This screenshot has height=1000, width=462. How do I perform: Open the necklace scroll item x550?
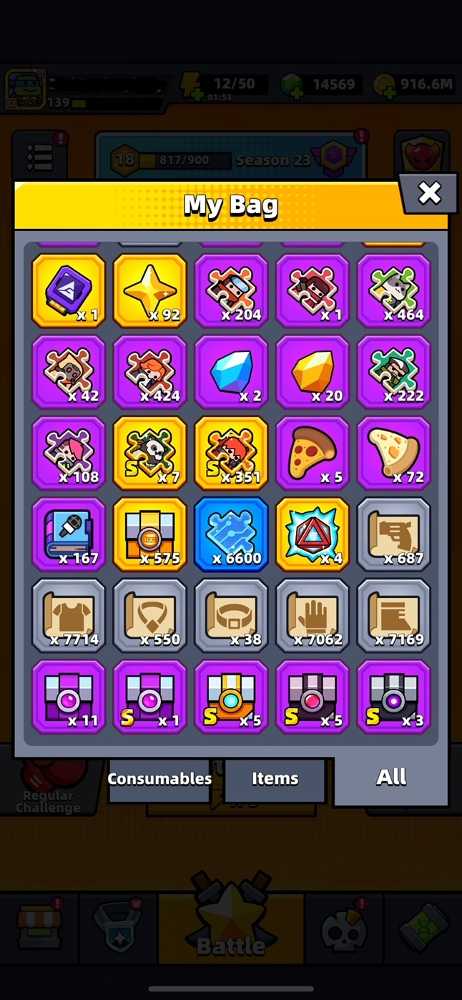click(x=150, y=615)
